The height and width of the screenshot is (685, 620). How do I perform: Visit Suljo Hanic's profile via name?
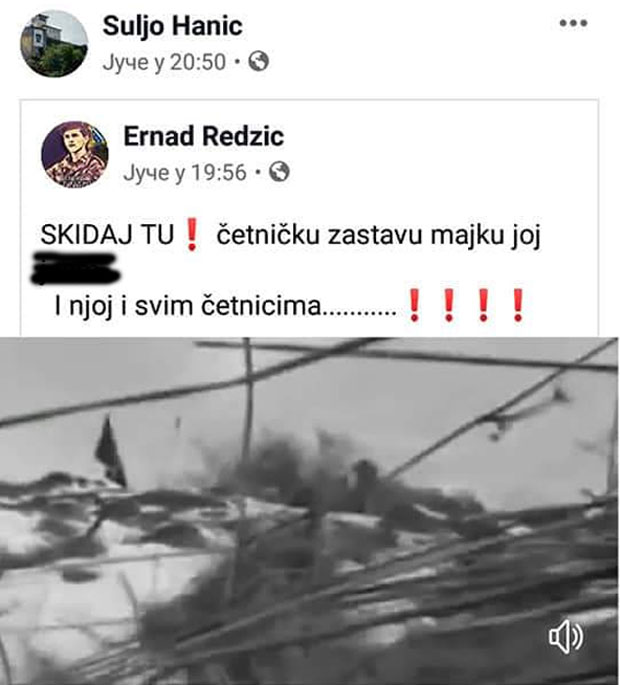coord(172,26)
